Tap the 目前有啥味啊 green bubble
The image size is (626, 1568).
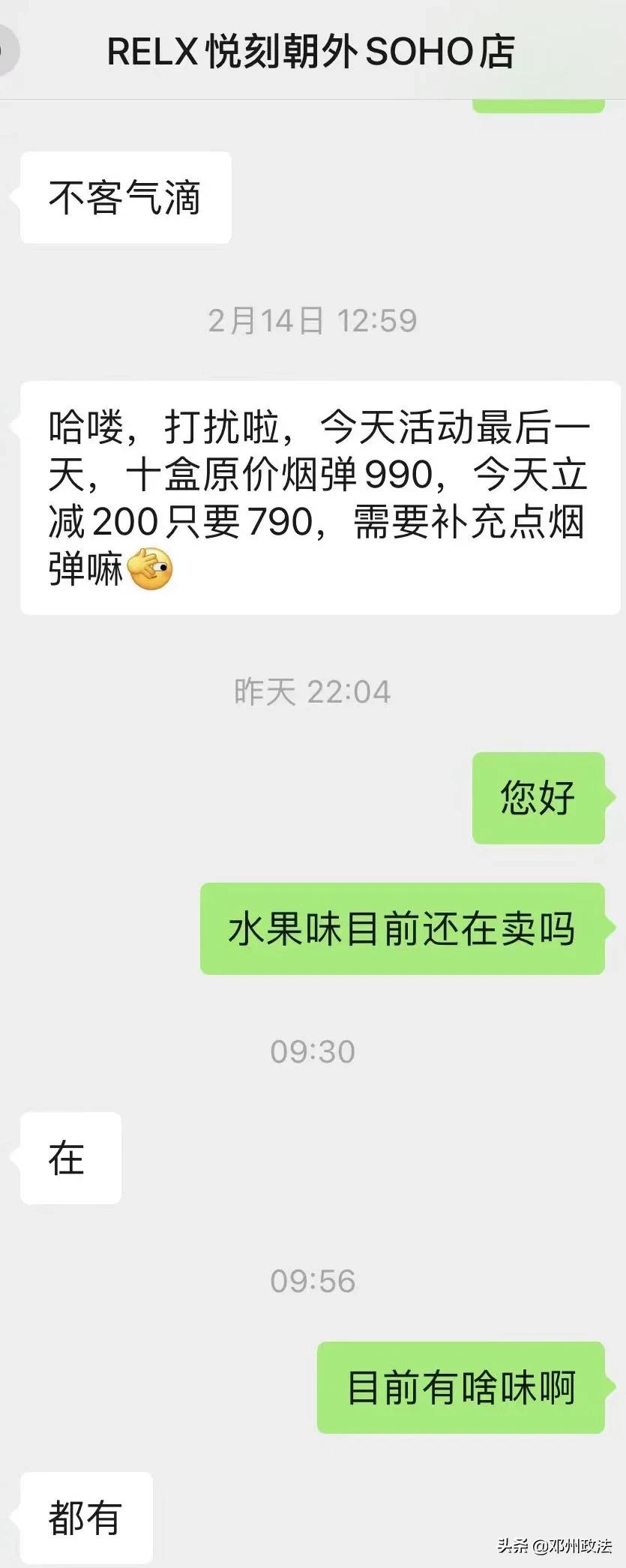460,1388
